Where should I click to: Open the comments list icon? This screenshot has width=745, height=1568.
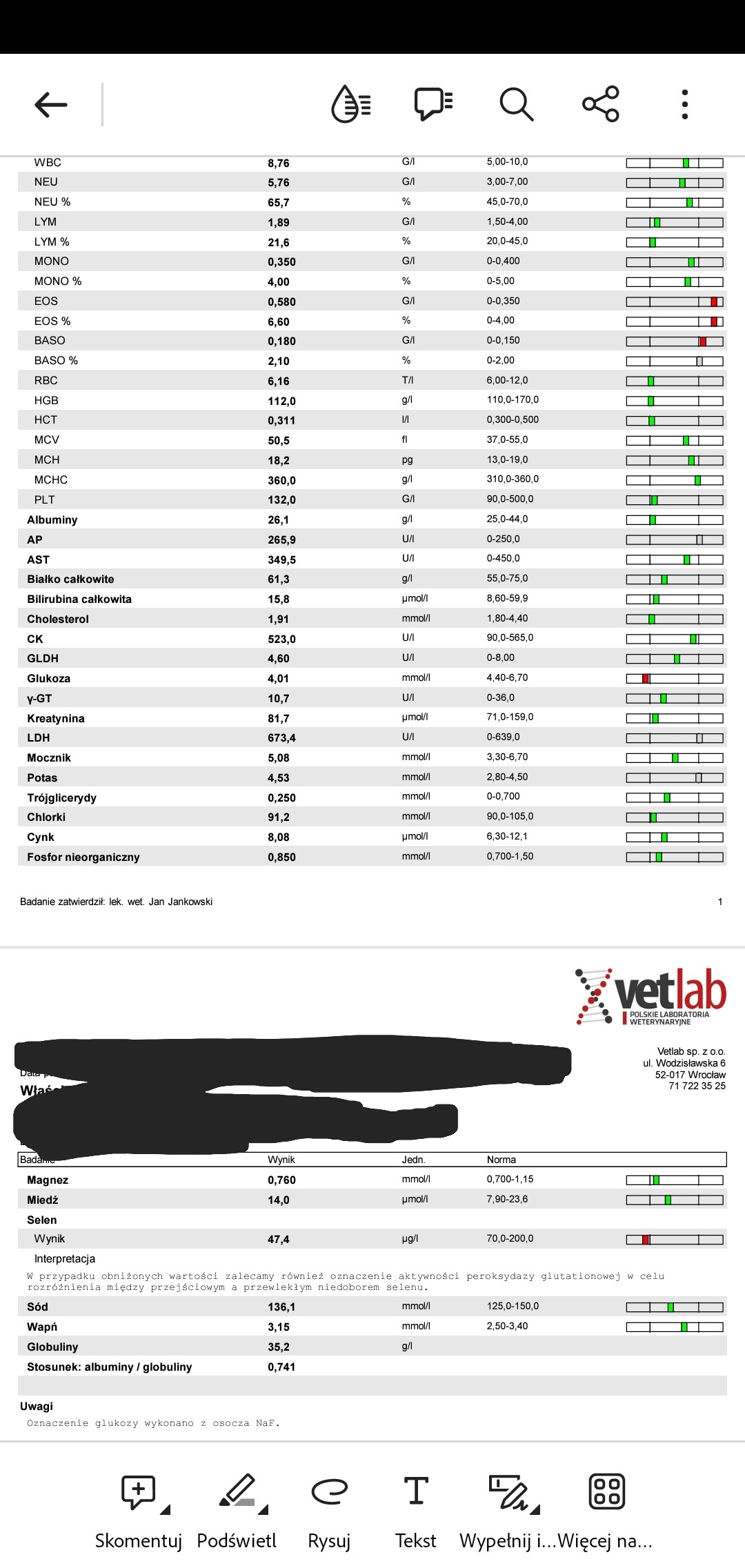pos(433,105)
